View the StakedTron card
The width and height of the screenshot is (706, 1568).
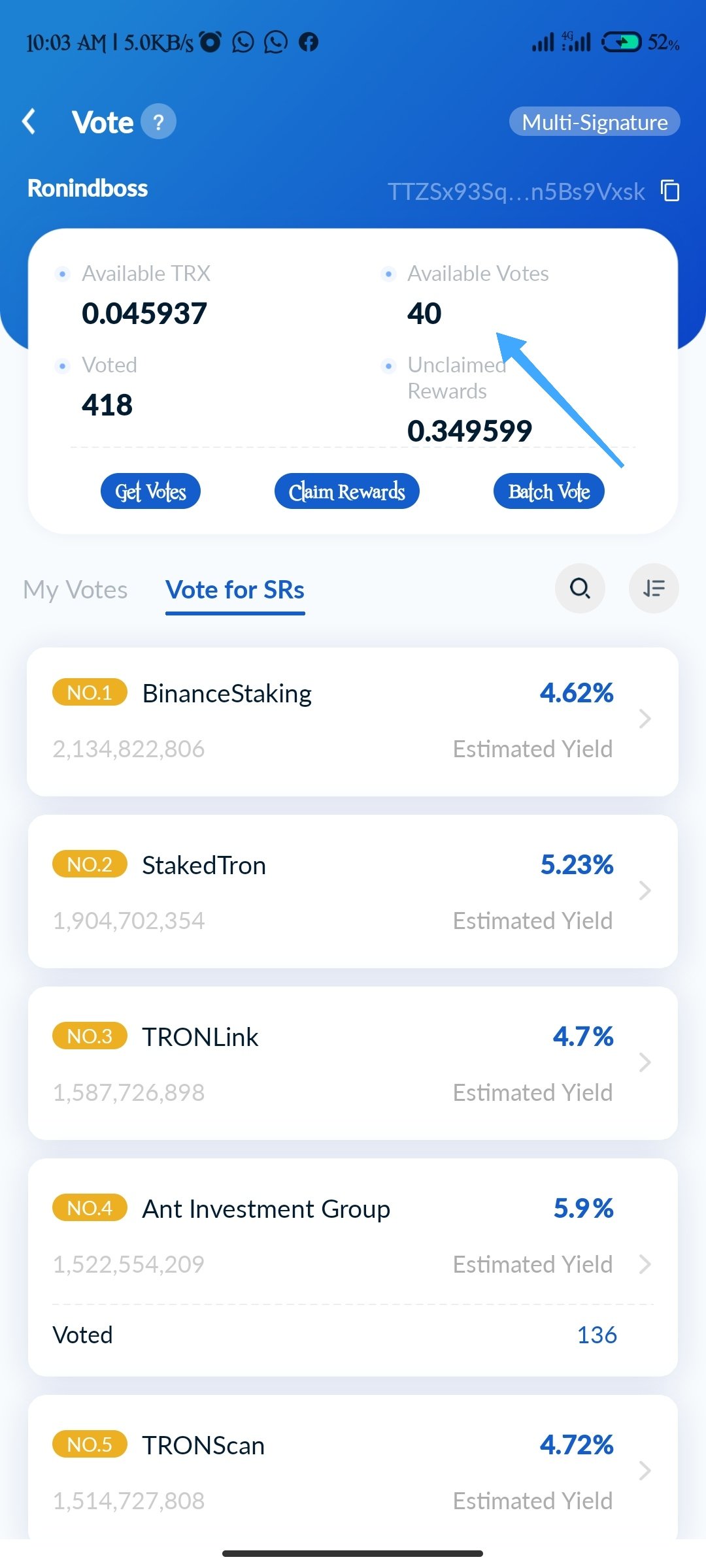pyautogui.click(x=352, y=892)
